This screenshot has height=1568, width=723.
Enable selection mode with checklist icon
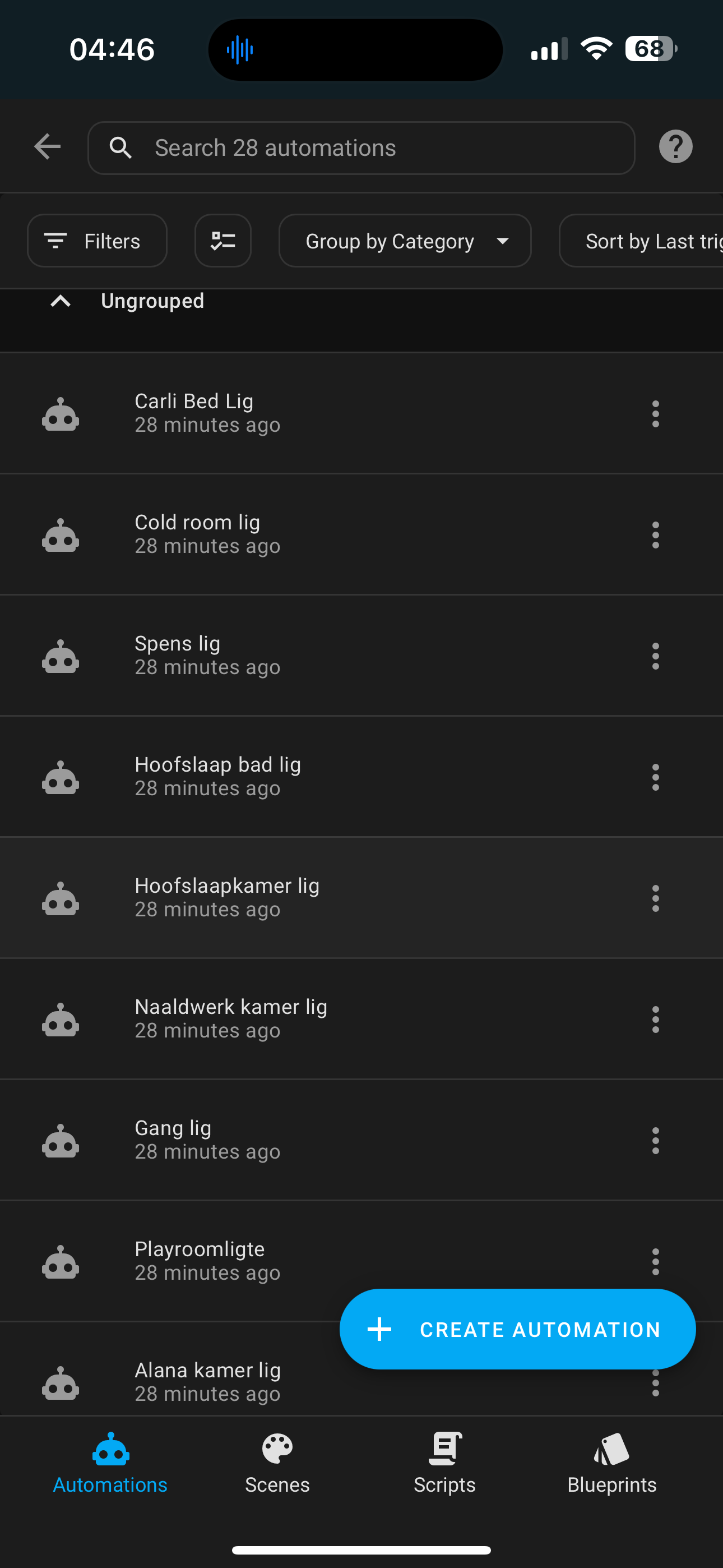(x=223, y=241)
